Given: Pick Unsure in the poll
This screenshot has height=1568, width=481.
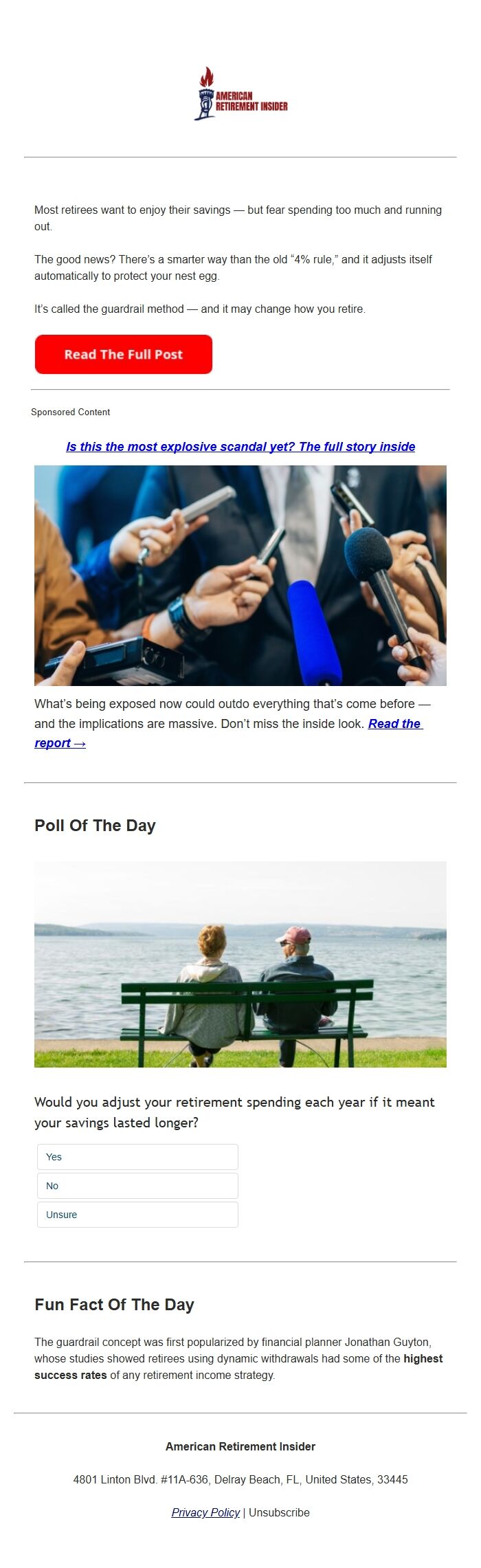Looking at the screenshot, I should 137,1215.
